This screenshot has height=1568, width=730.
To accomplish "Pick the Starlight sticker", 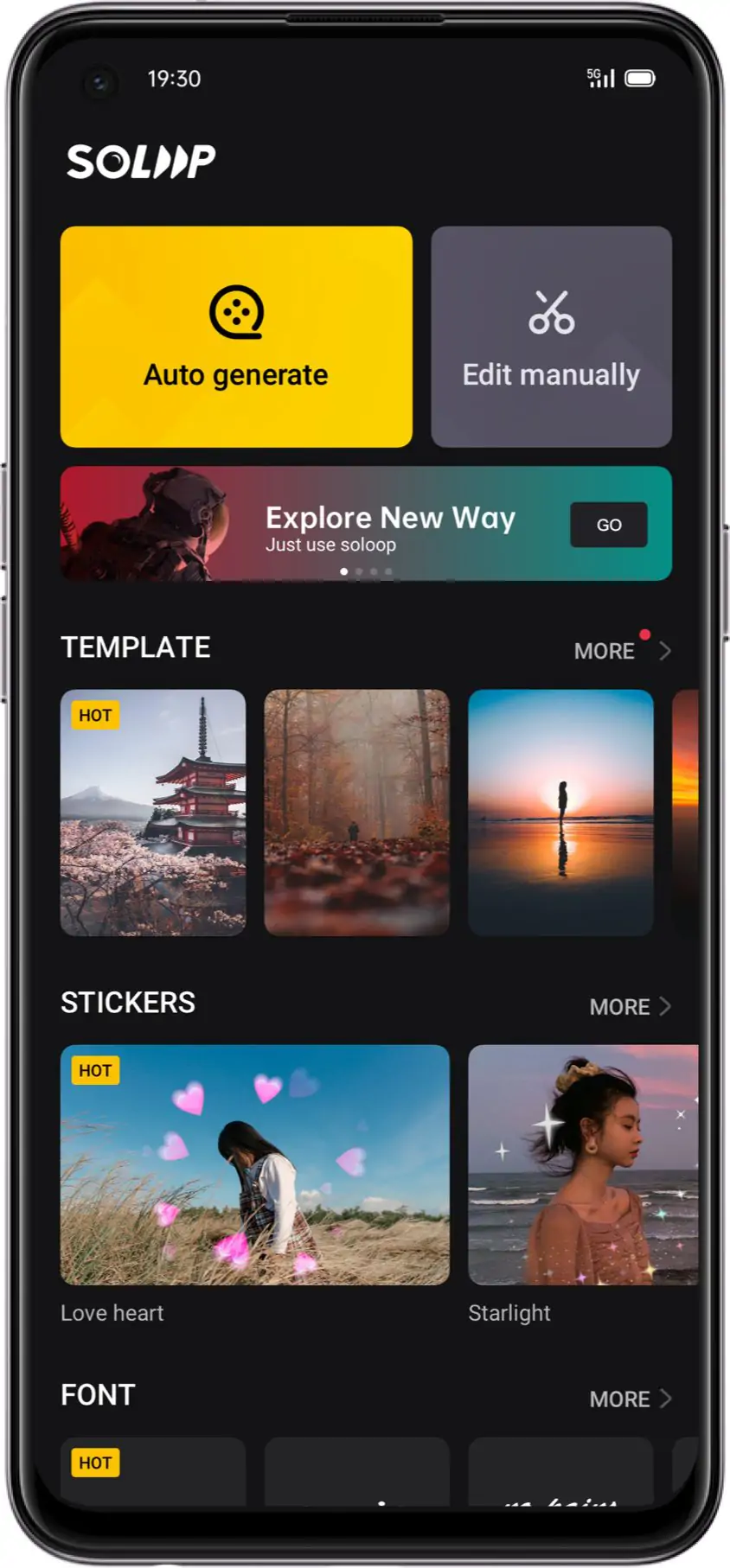I will click(583, 1164).
